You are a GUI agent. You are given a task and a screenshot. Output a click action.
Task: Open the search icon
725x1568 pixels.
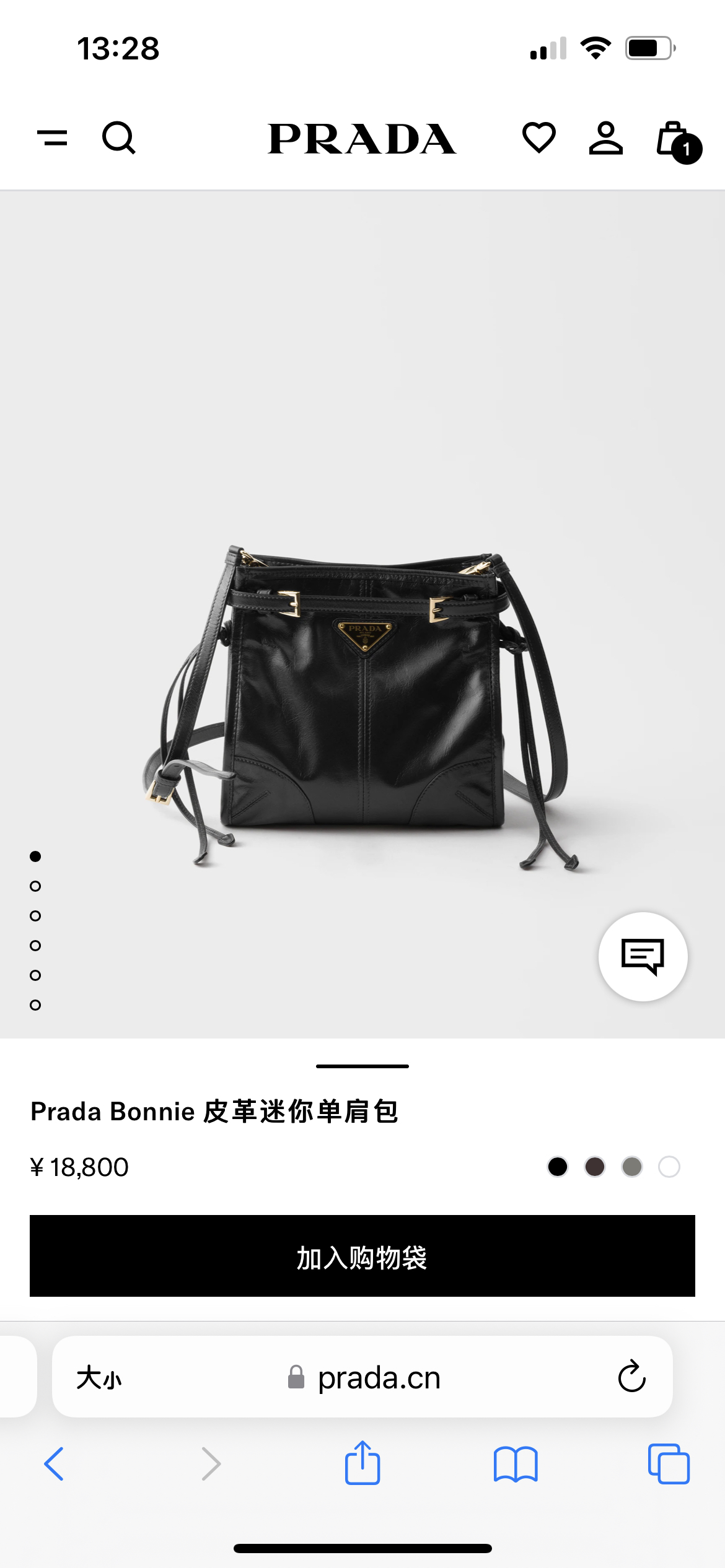click(118, 137)
